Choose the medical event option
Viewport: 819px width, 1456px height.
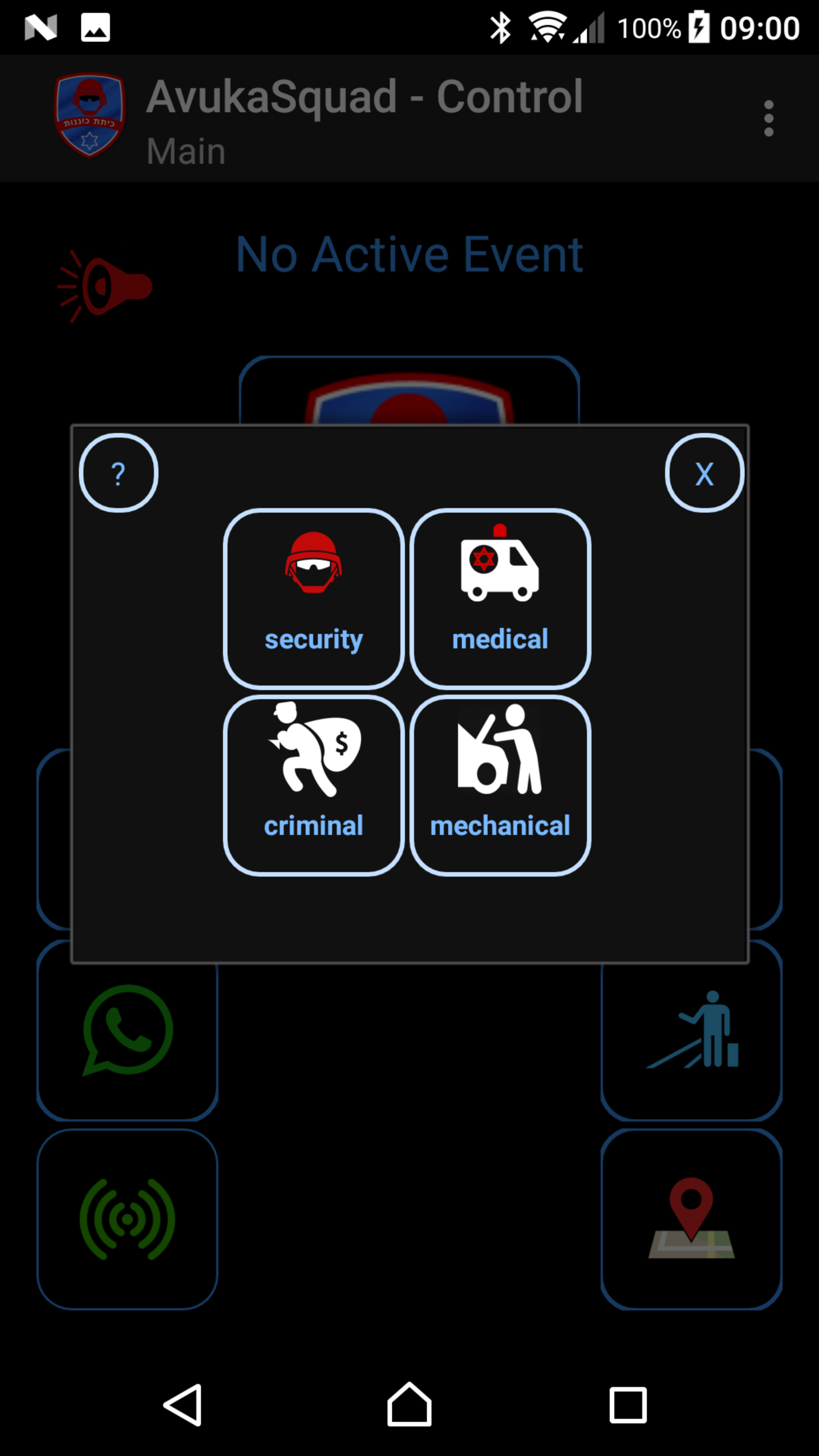click(500, 599)
